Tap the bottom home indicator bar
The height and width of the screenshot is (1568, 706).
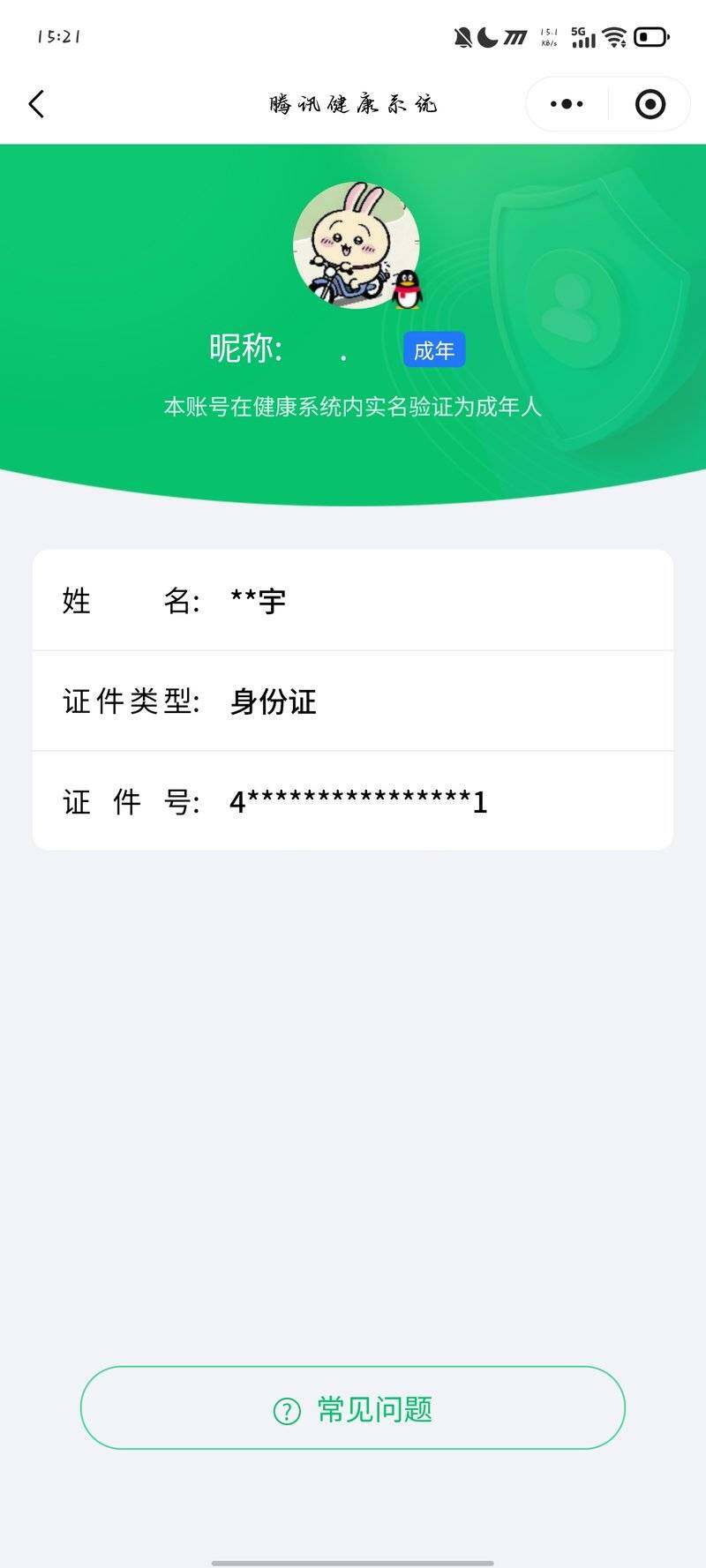[x=353, y=1560]
